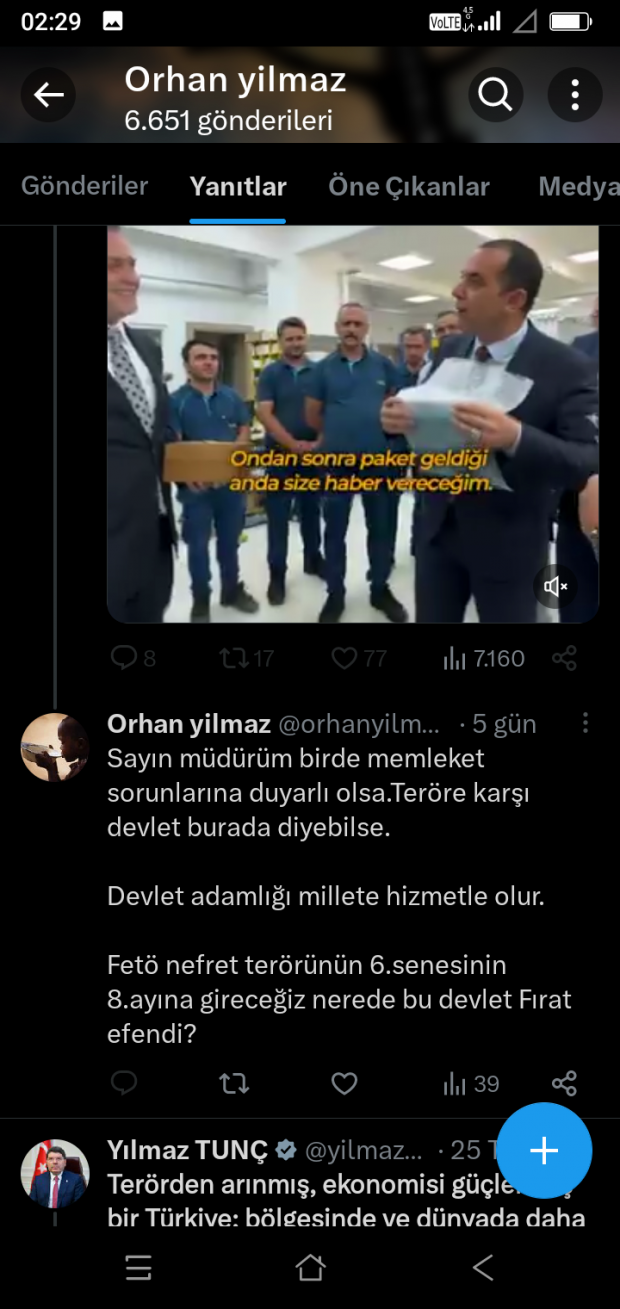This screenshot has height=1309, width=620.
Task: Repost Orhan yilmaz's reply
Action: coord(235,1083)
